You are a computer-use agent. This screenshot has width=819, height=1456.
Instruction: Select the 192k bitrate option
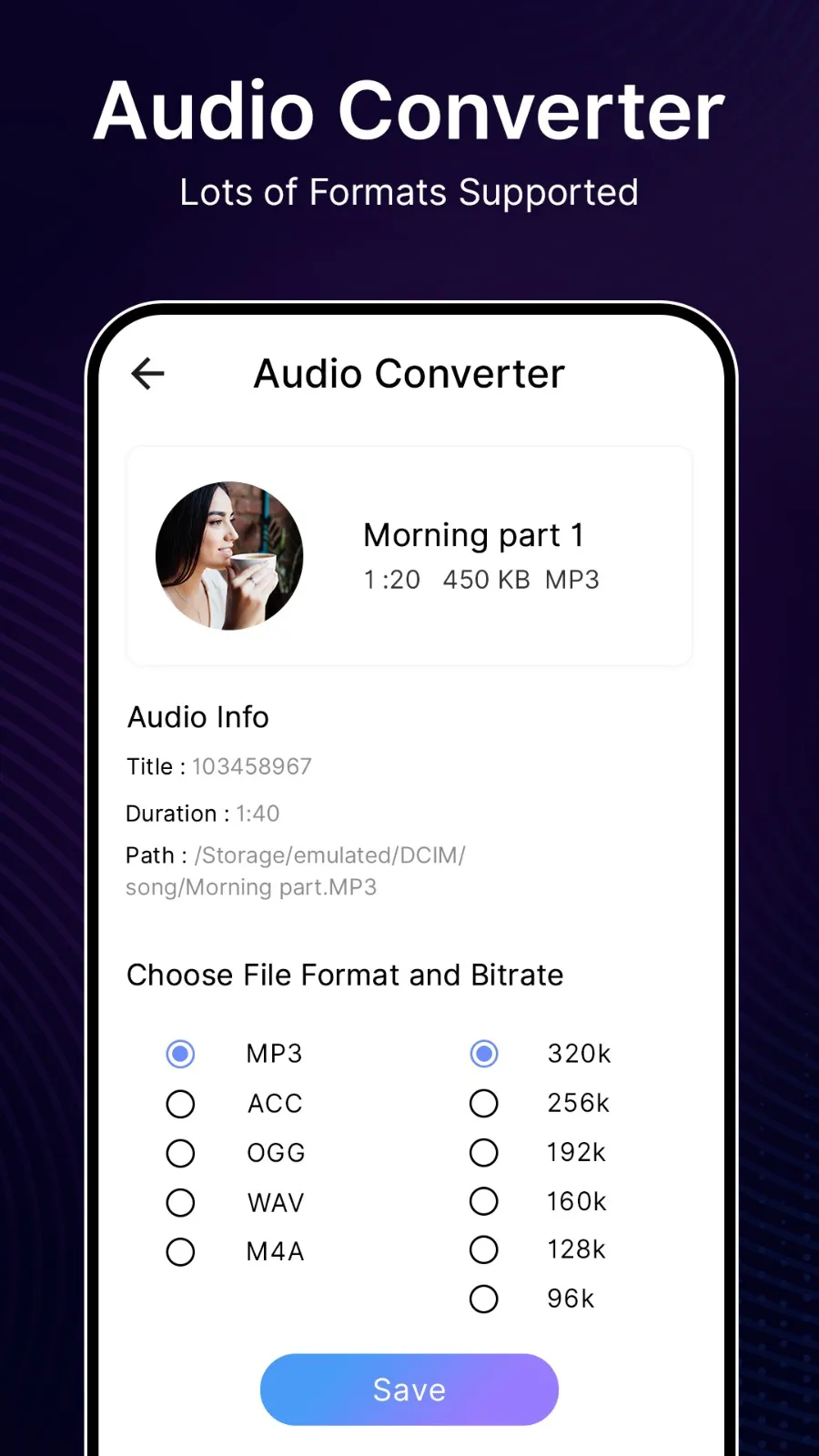[483, 1152]
